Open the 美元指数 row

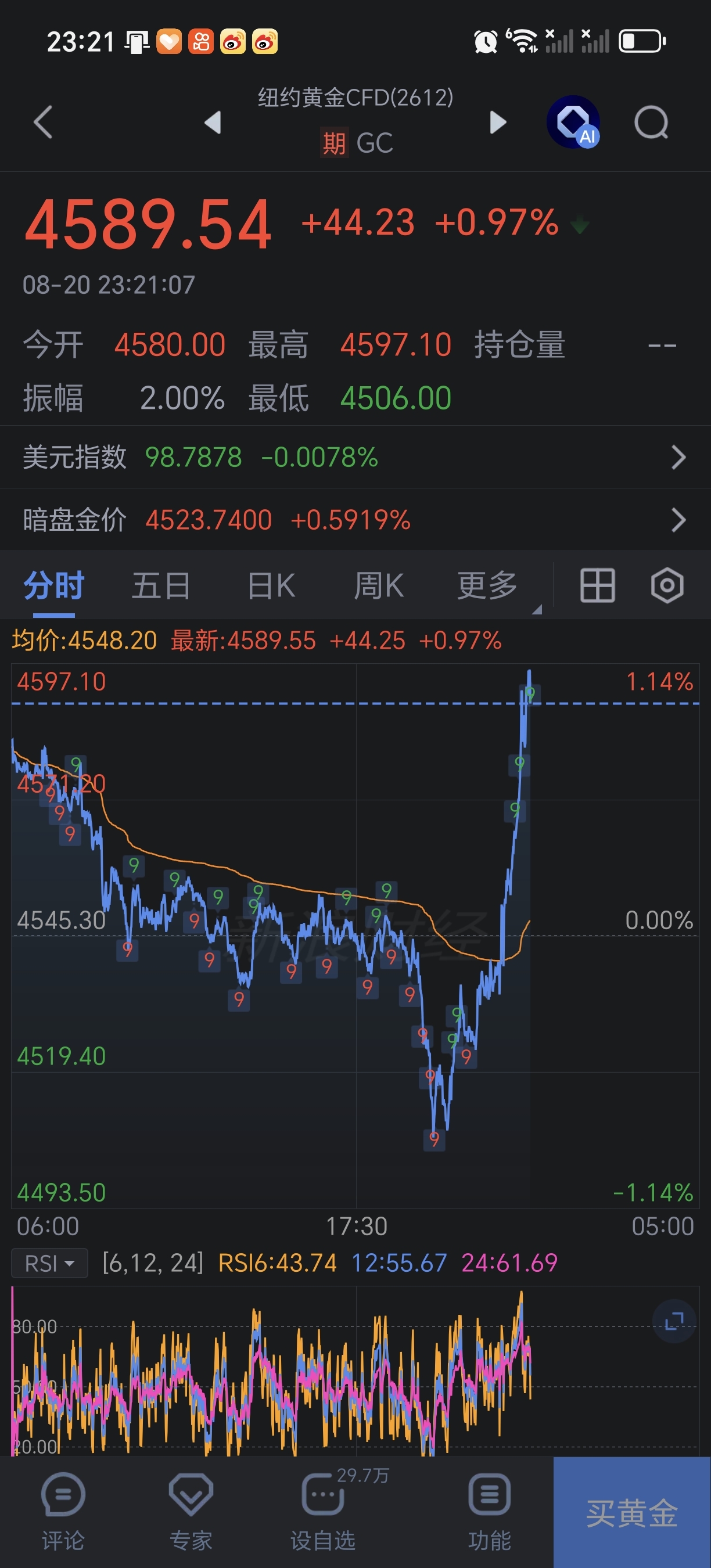coord(355,457)
